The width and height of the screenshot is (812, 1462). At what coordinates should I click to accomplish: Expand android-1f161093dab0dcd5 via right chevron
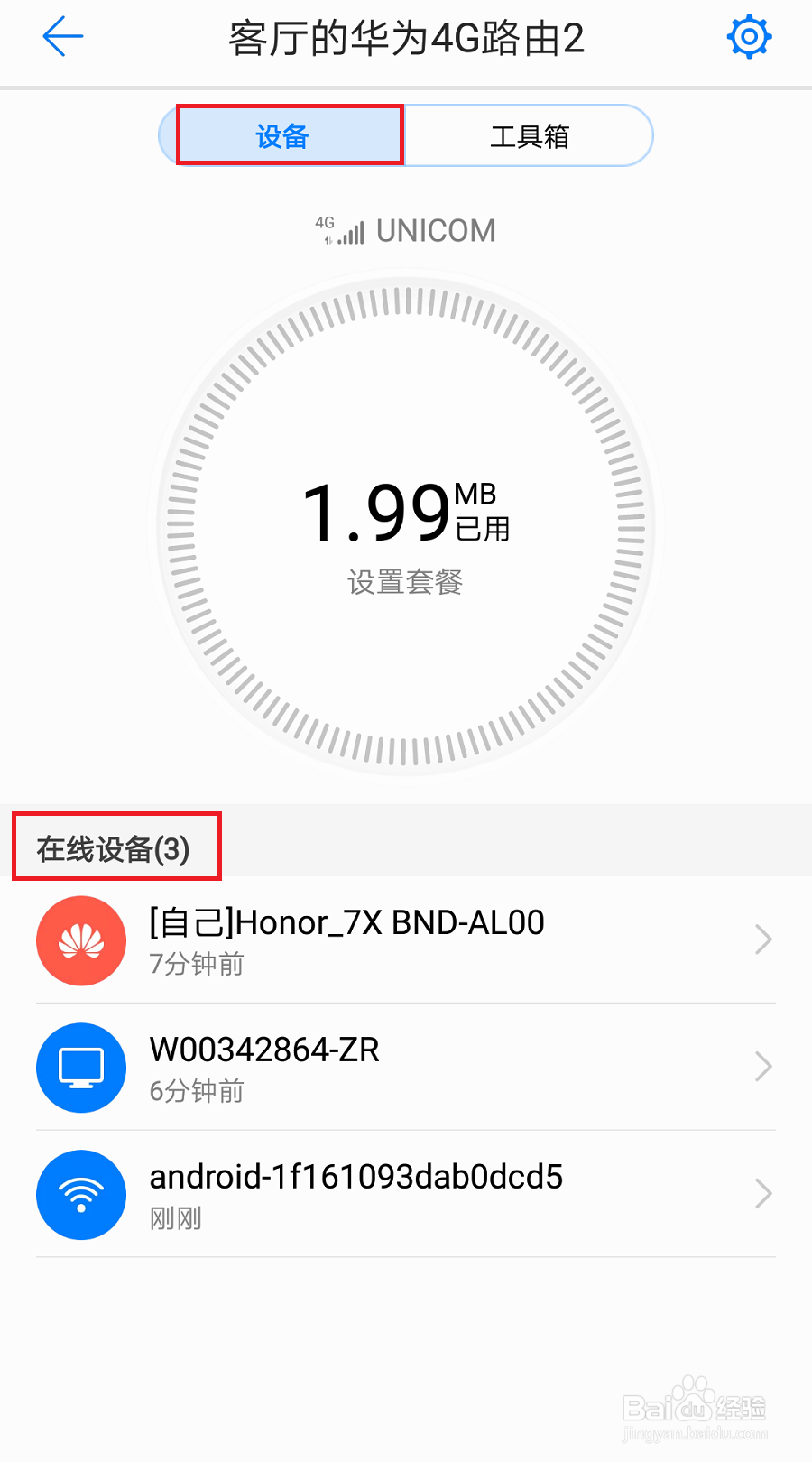(761, 1194)
